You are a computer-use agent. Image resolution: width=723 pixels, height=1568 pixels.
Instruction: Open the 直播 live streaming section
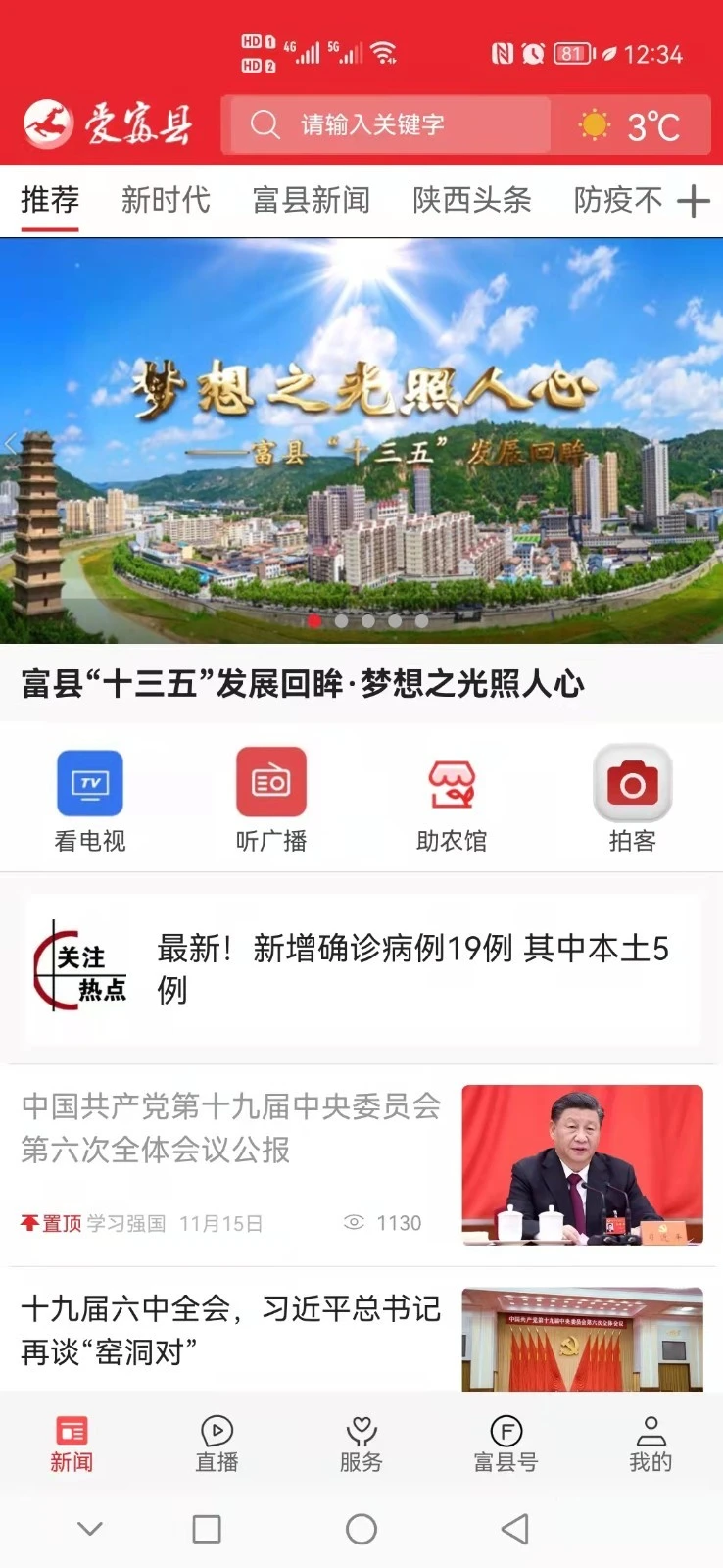(x=217, y=1443)
